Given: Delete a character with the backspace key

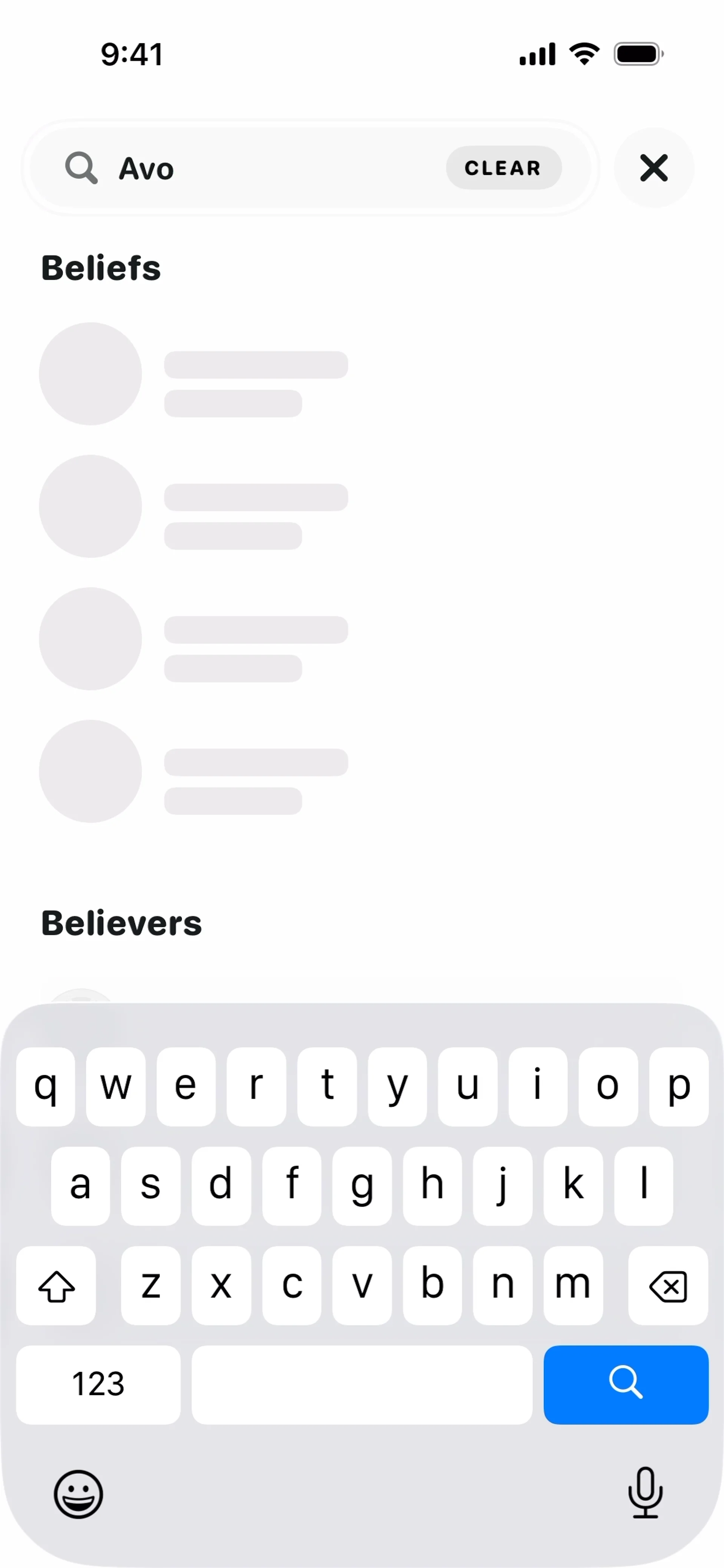Looking at the screenshot, I should [668, 1285].
